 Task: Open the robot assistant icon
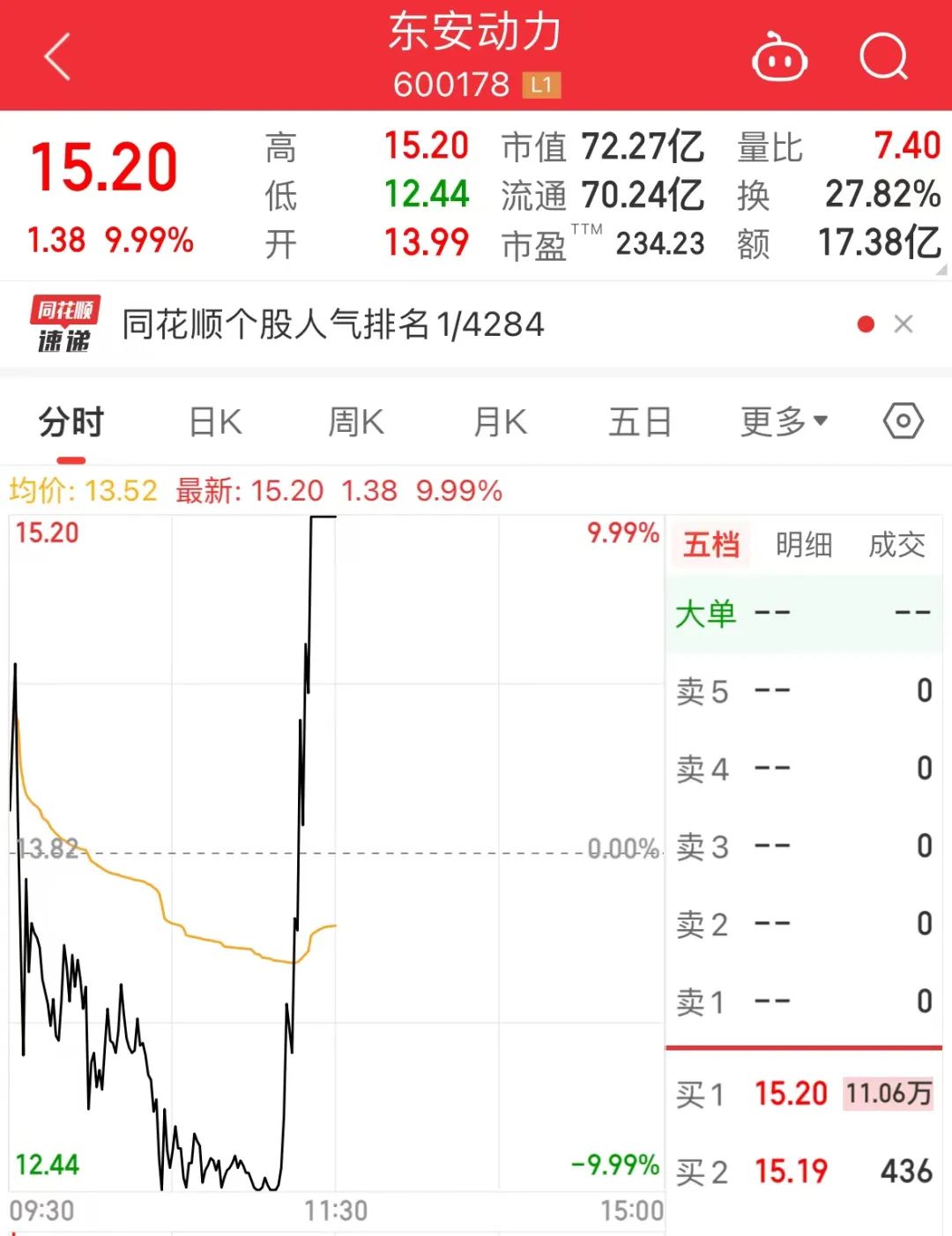coord(779,58)
